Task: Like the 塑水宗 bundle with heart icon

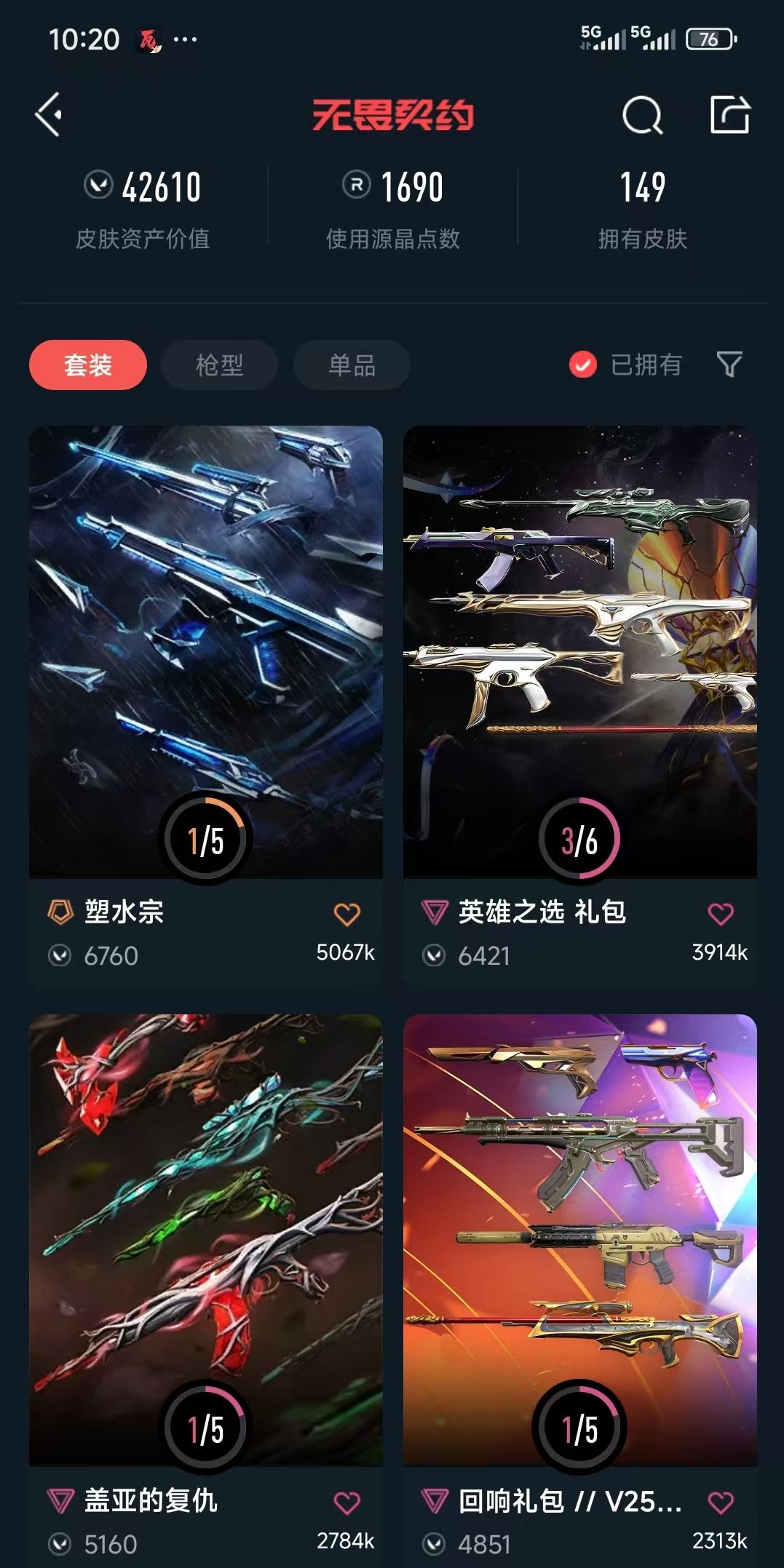Action: (347, 914)
